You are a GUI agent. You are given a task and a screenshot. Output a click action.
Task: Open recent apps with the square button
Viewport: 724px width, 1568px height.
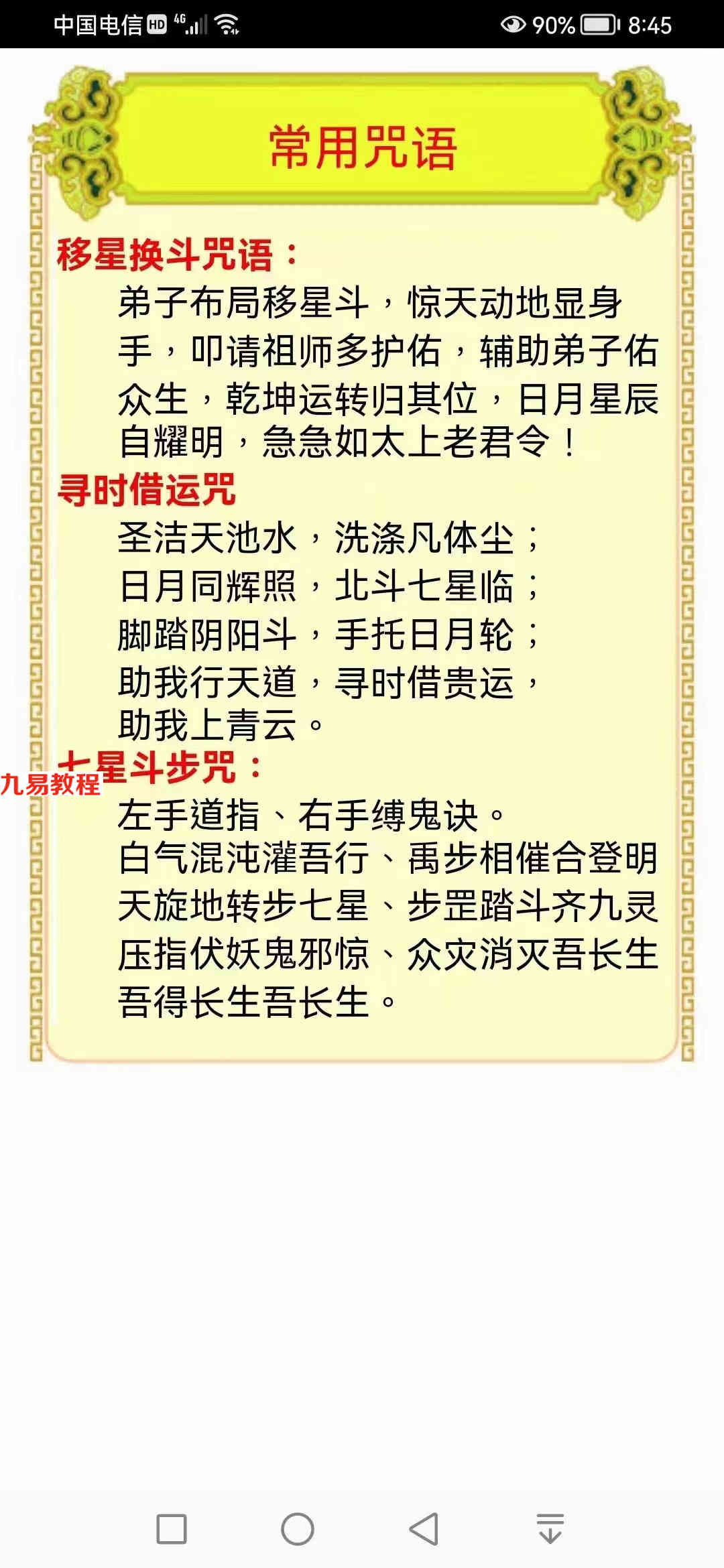click(172, 1529)
